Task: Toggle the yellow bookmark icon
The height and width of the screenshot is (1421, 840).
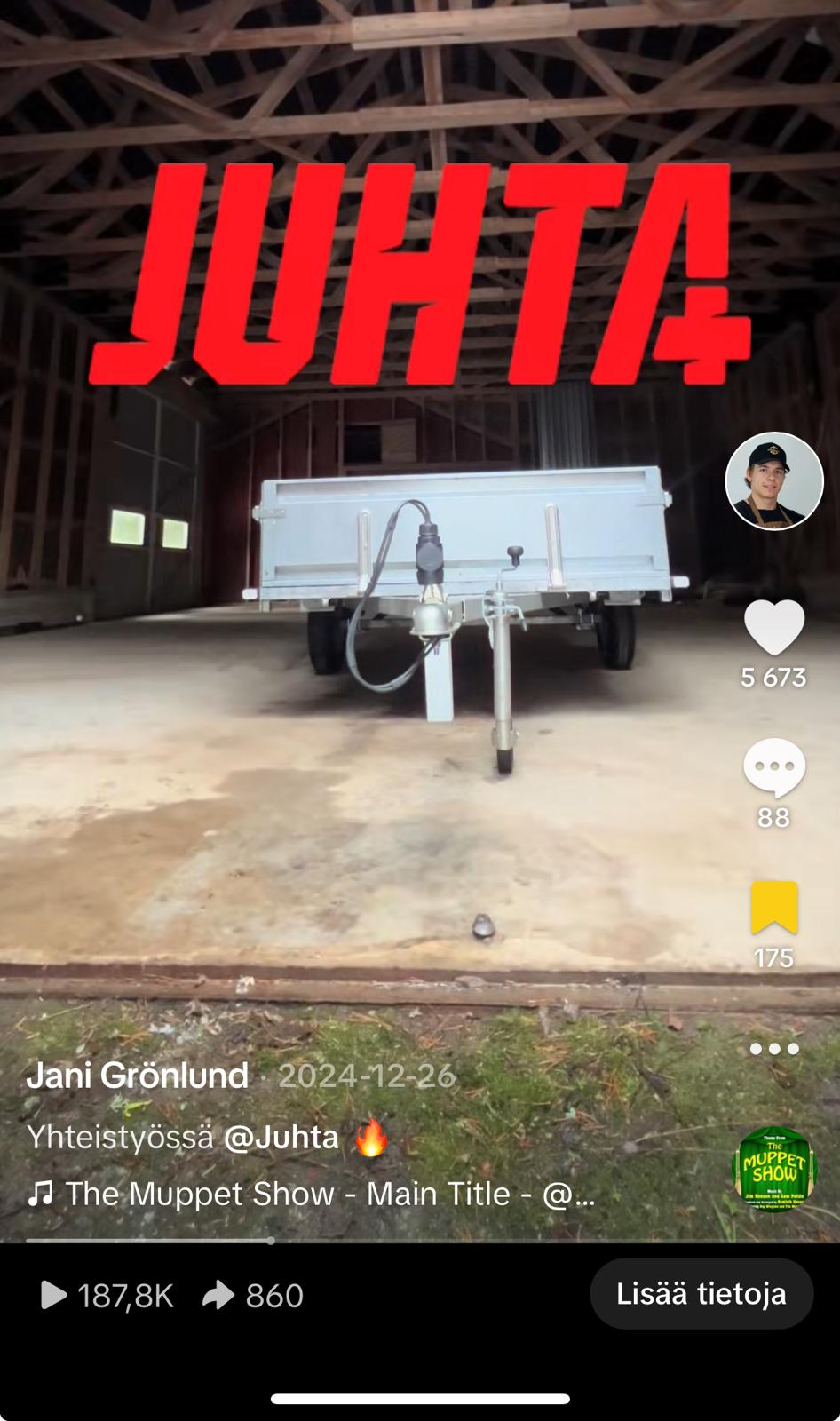Action: coord(774,908)
